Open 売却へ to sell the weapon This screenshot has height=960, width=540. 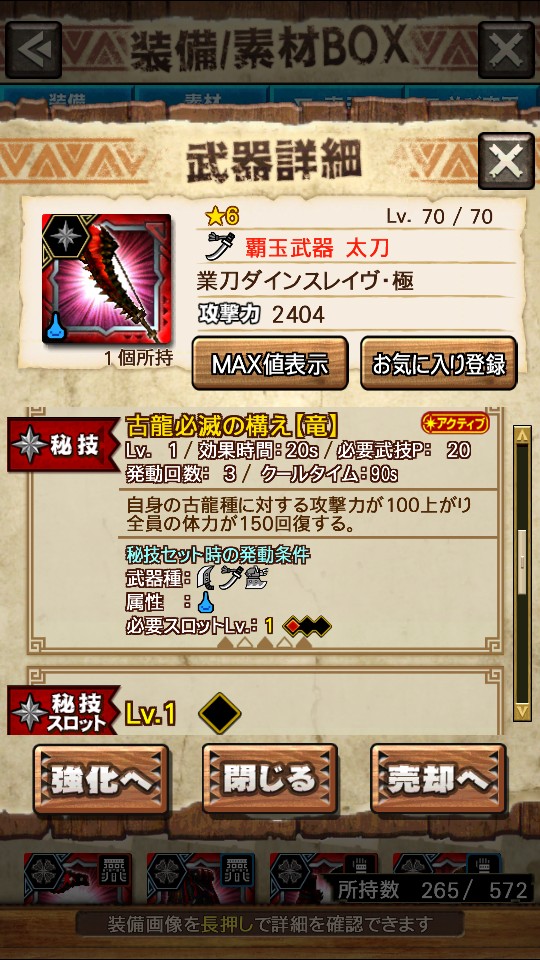click(438, 779)
